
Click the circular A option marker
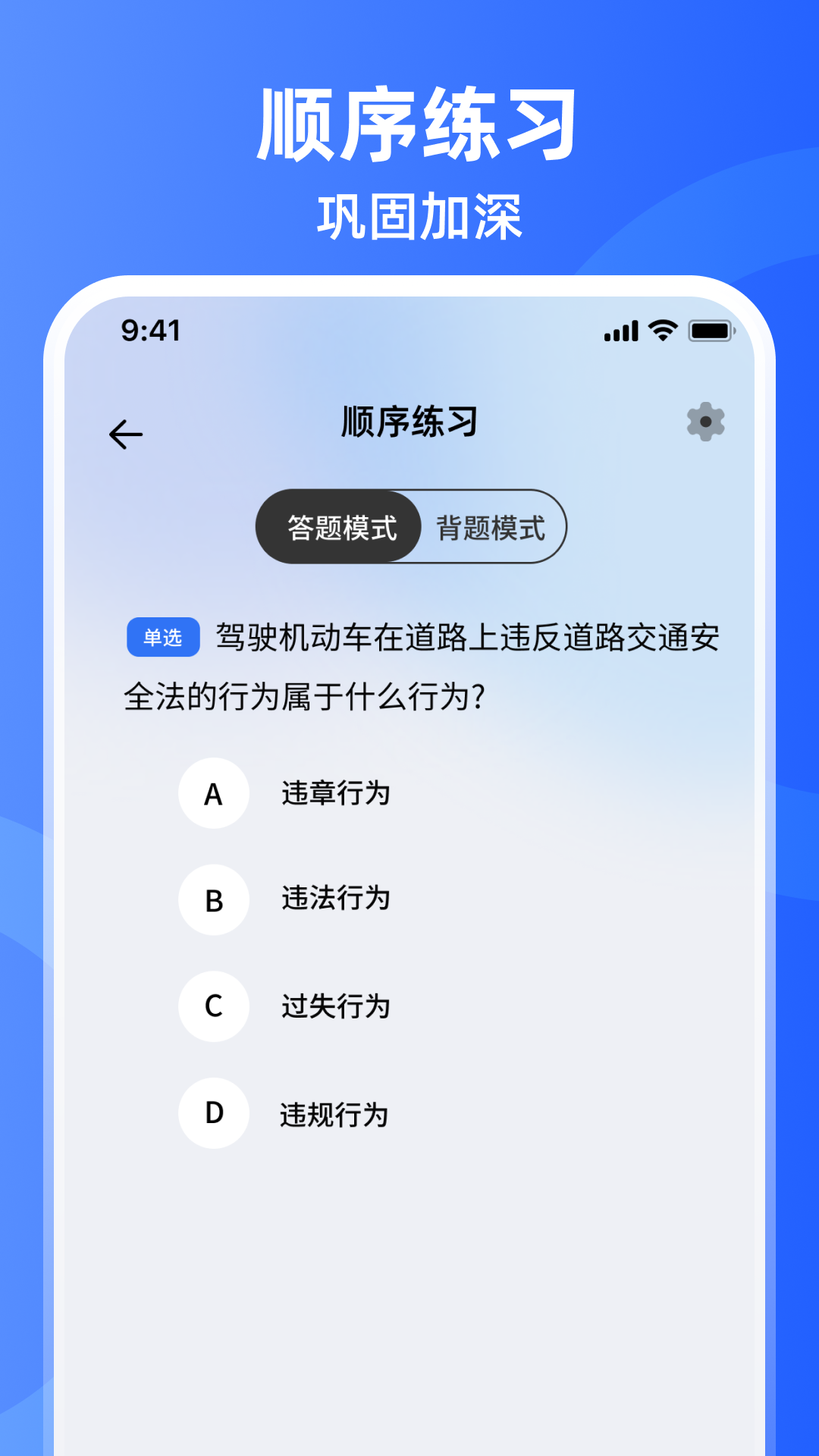coord(213,793)
